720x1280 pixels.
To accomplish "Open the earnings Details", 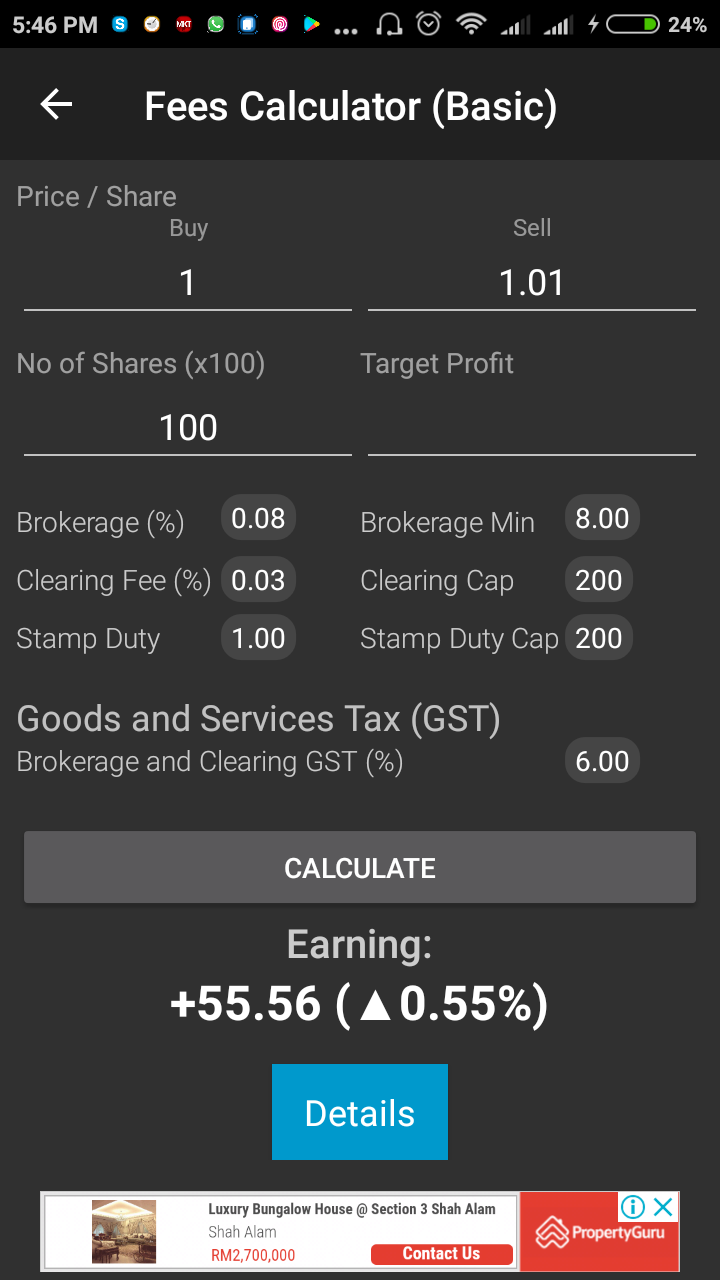I will click(x=360, y=1113).
